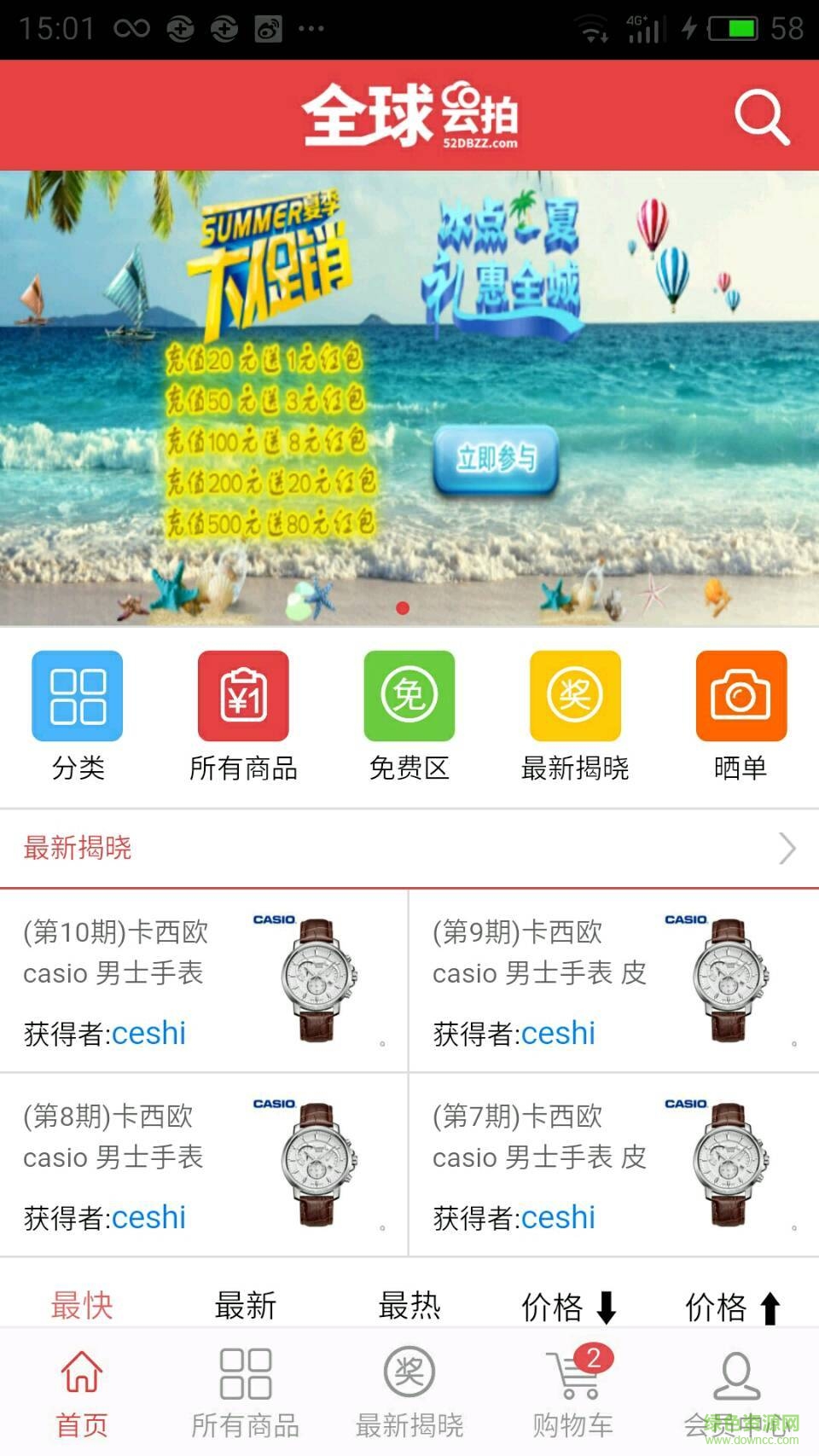The height and width of the screenshot is (1456, 819).
Task: Open the yellow 最新揭晓 shortcut icon
Action: (x=575, y=696)
